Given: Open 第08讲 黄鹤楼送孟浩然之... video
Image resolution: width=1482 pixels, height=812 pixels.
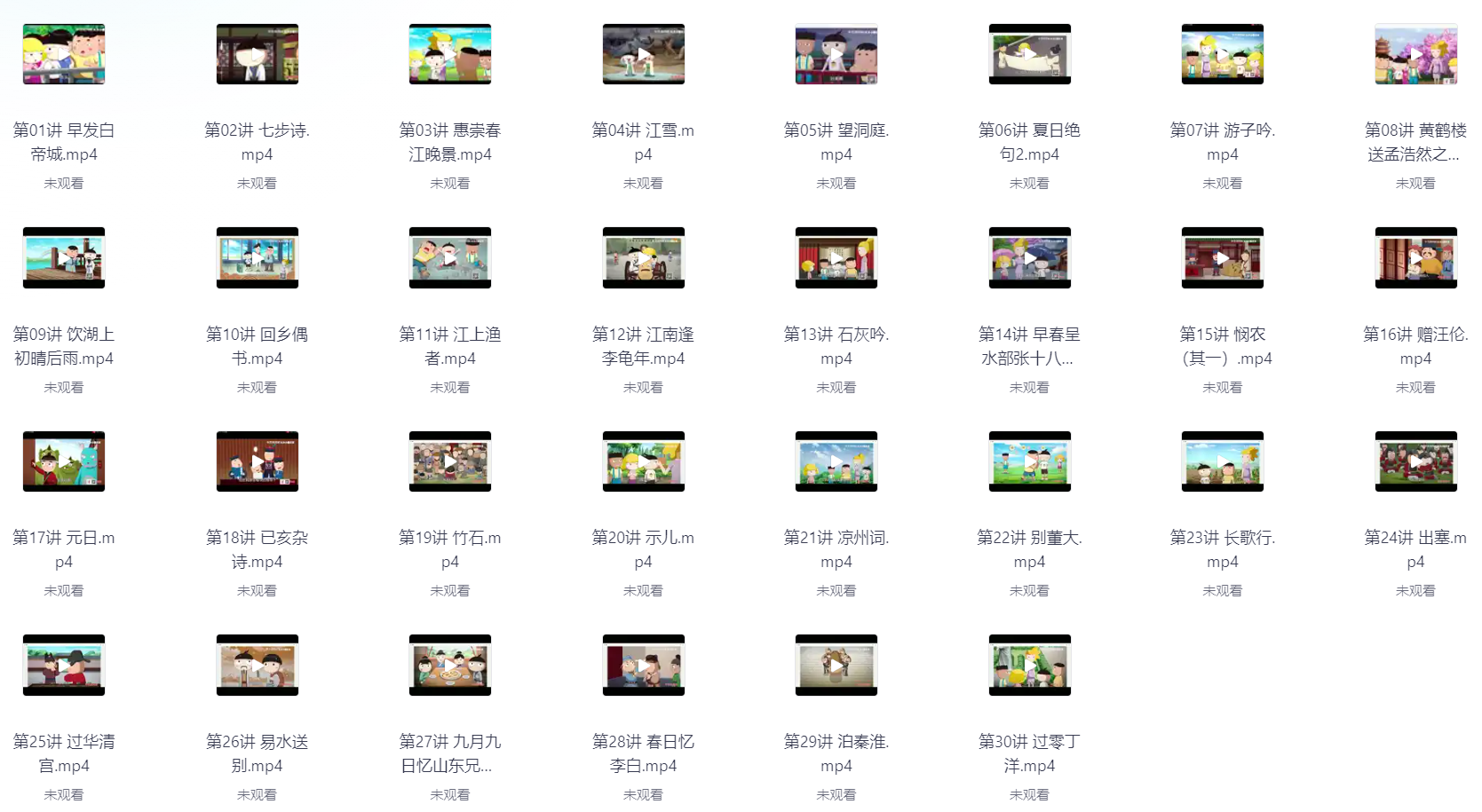Looking at the screenshot, I should 1415,54.
